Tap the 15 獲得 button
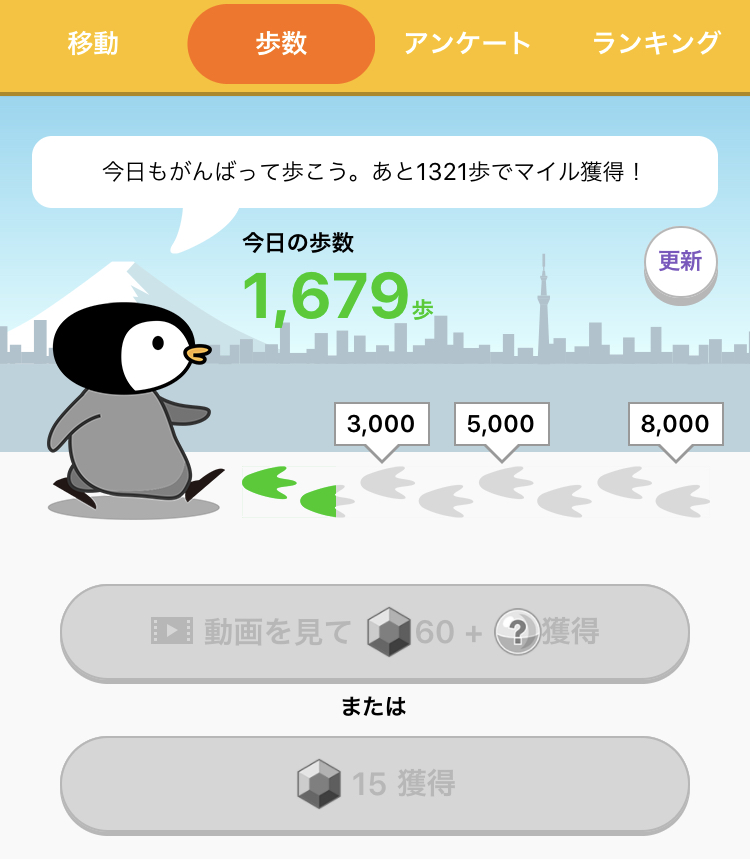The image size is (750, 859). coord(375,783)
